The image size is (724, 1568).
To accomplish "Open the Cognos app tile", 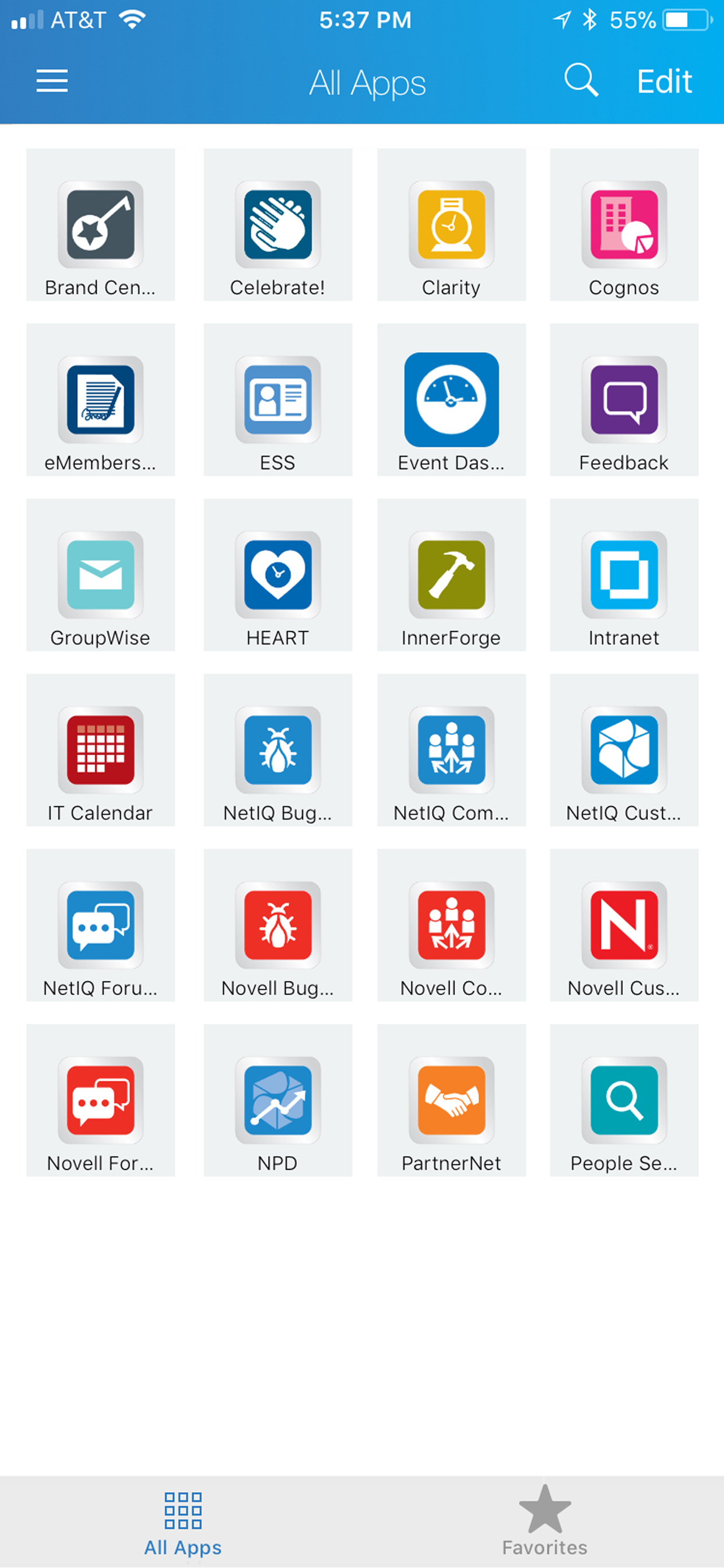I will click(x=624, y=225).
